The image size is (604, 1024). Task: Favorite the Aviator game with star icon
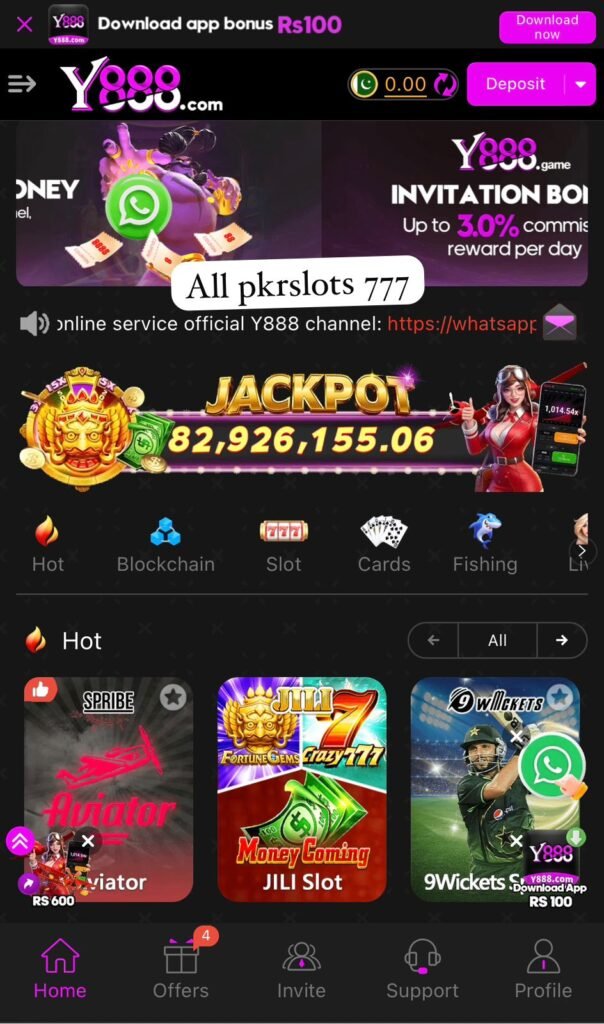pyautogui.click(x=173, y=697)
